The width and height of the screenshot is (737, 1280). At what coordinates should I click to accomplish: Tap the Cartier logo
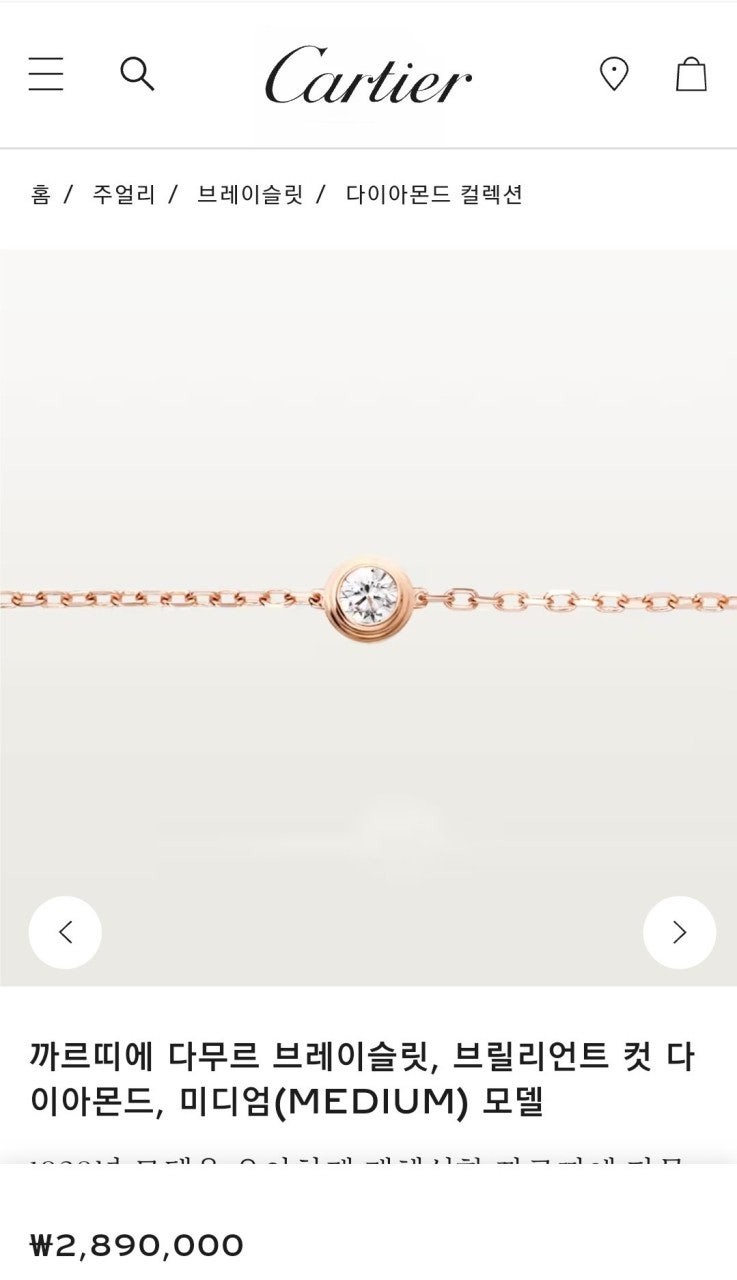click(x=368, y=76)
